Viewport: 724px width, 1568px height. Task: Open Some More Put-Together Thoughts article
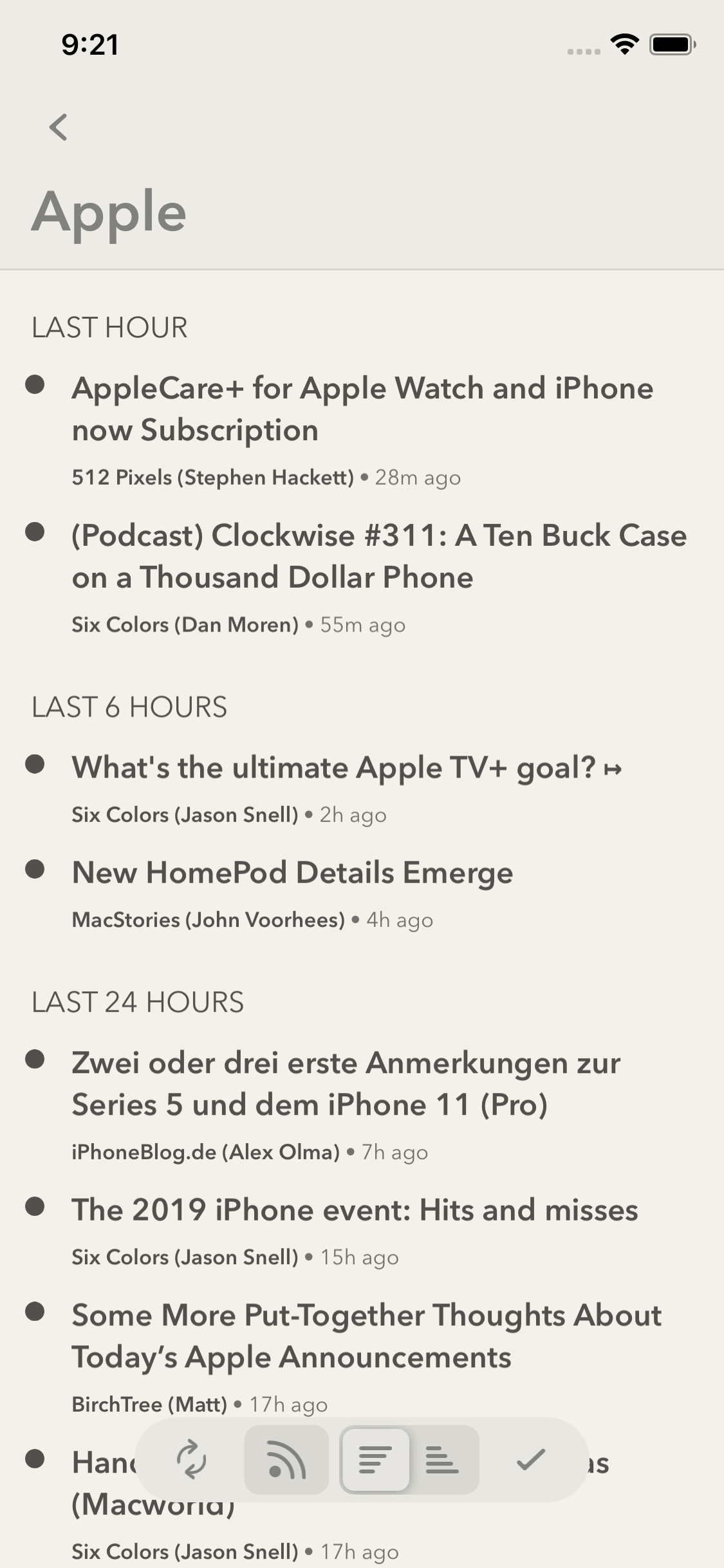click(366, 1336)
